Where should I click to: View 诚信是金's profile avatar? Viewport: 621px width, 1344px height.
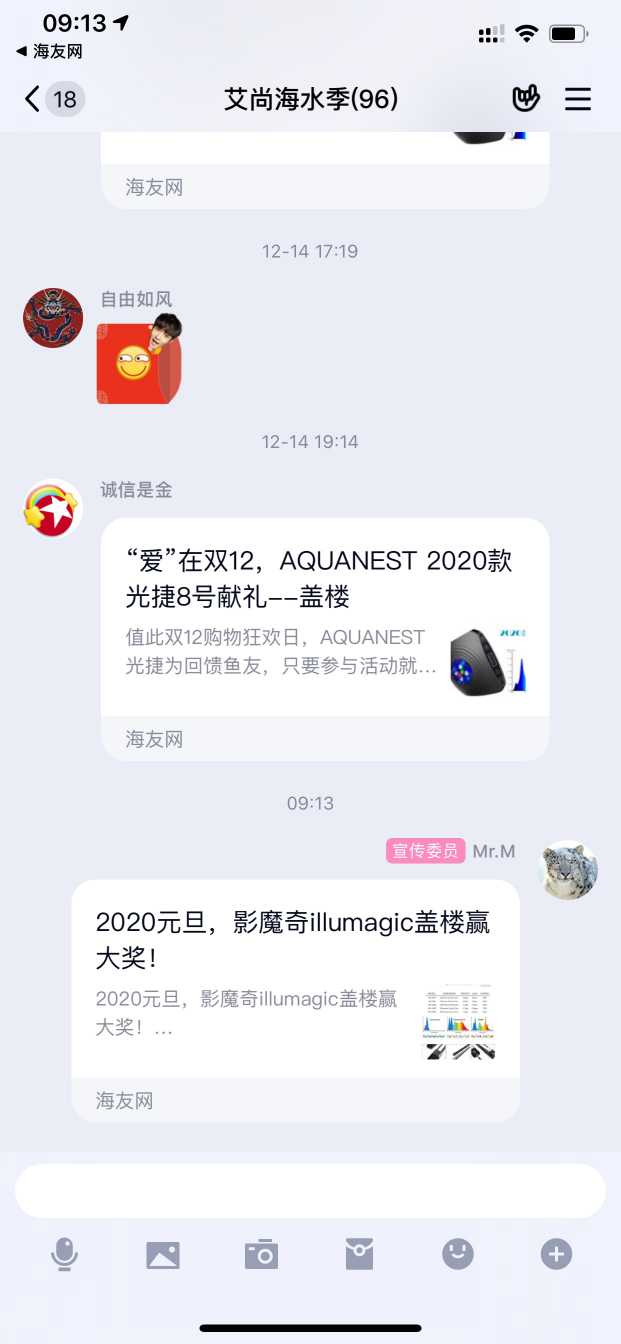[53, 509]
